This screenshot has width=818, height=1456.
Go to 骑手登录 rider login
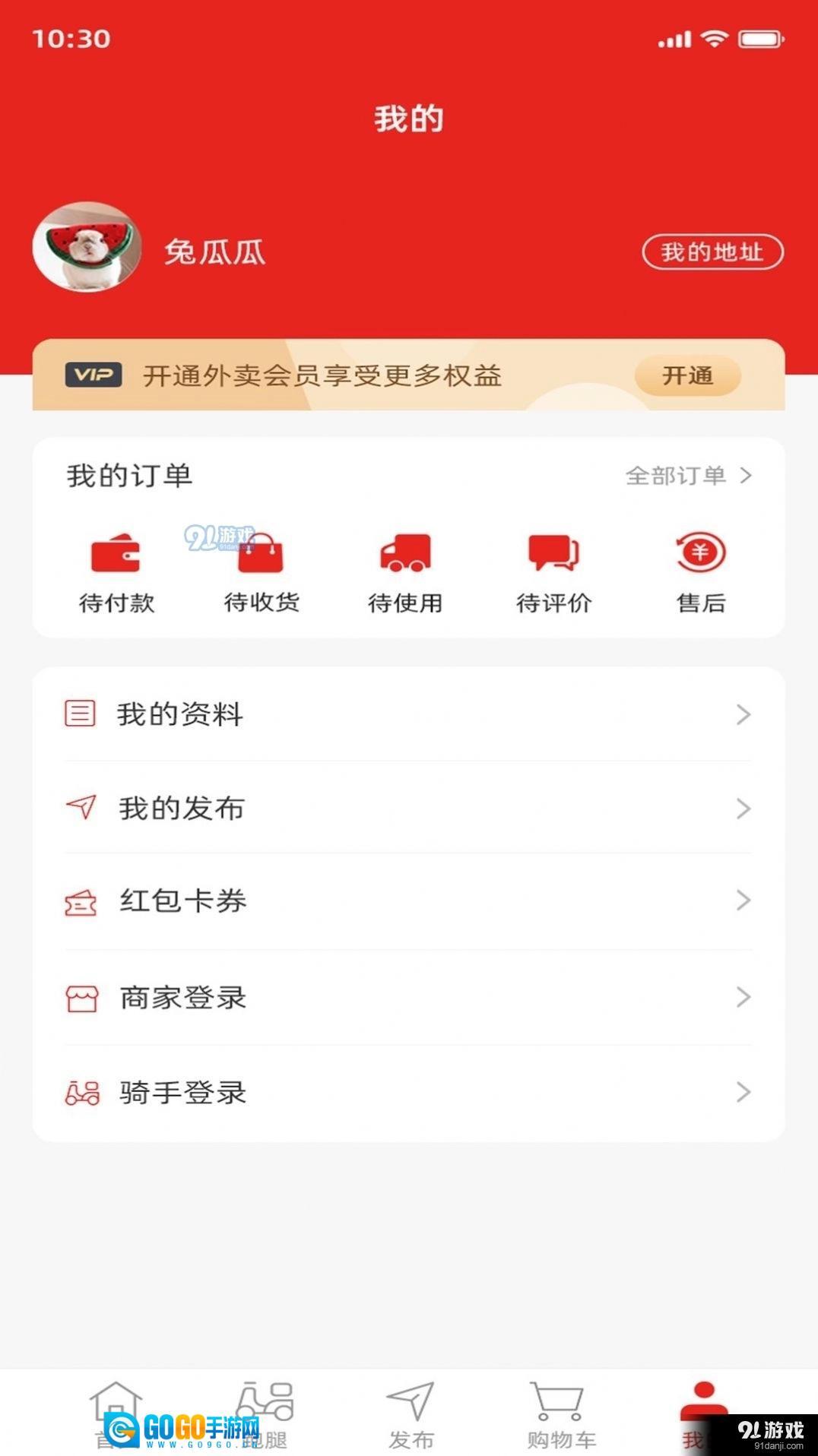[x=408, y=1093]
